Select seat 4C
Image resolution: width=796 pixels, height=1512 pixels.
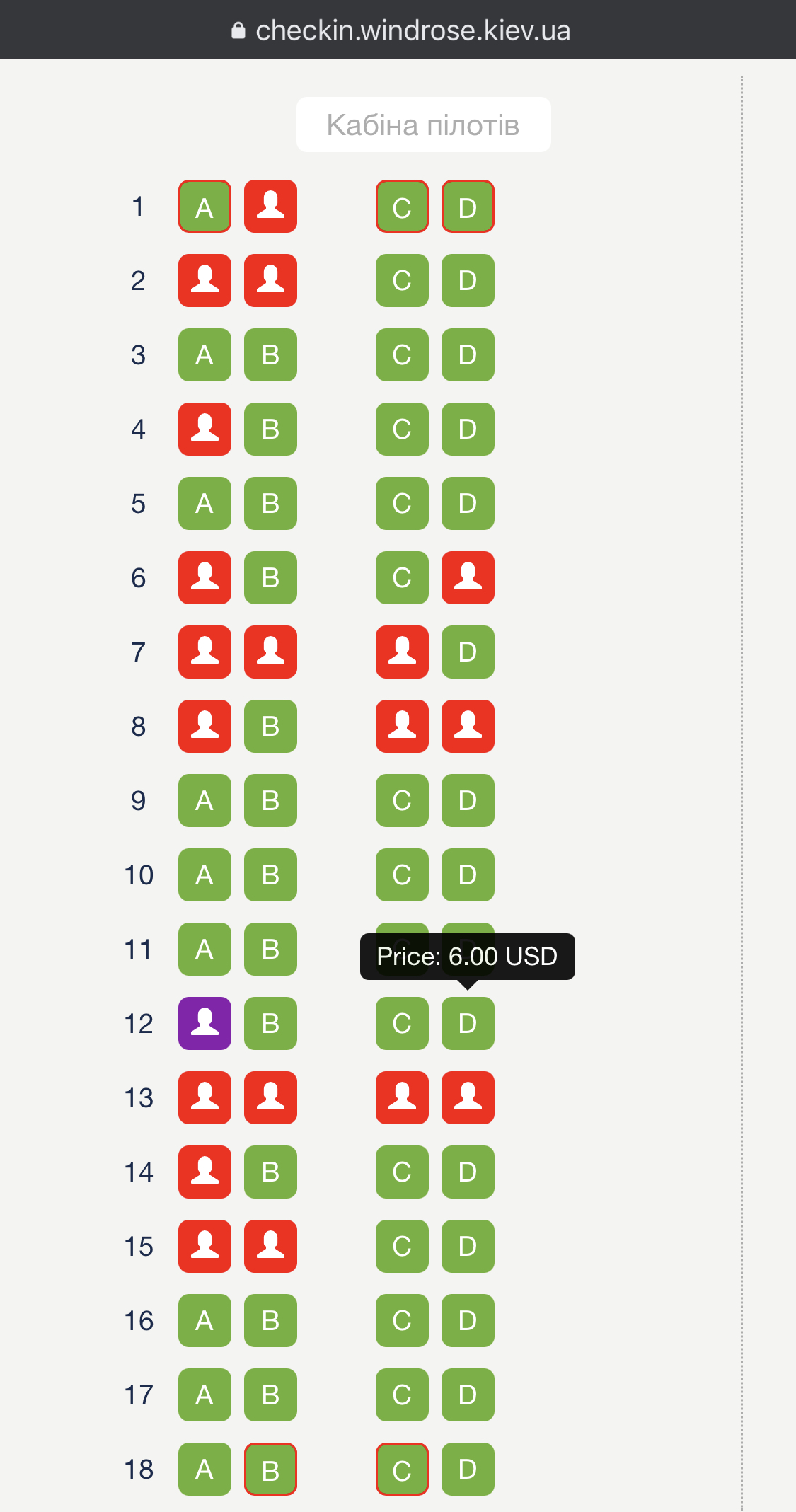pyautogui.click(x=402, y=429)
